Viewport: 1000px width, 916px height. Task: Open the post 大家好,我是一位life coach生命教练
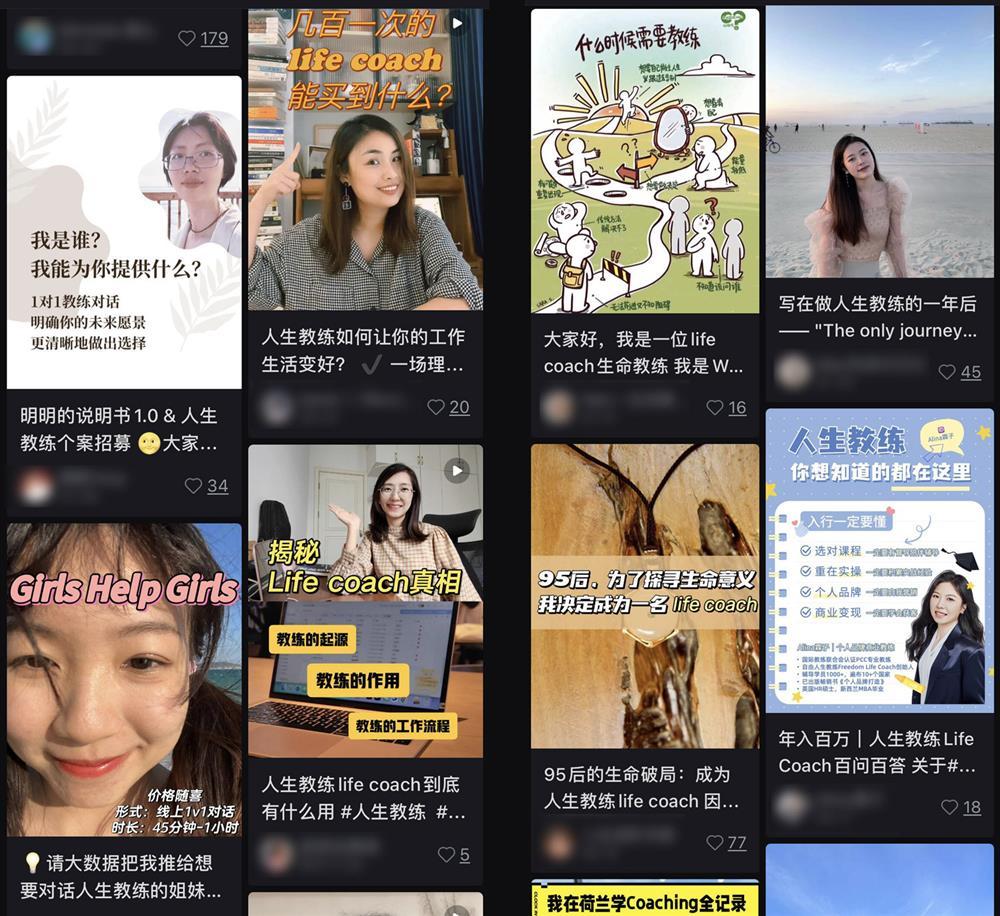click(645, 148)
